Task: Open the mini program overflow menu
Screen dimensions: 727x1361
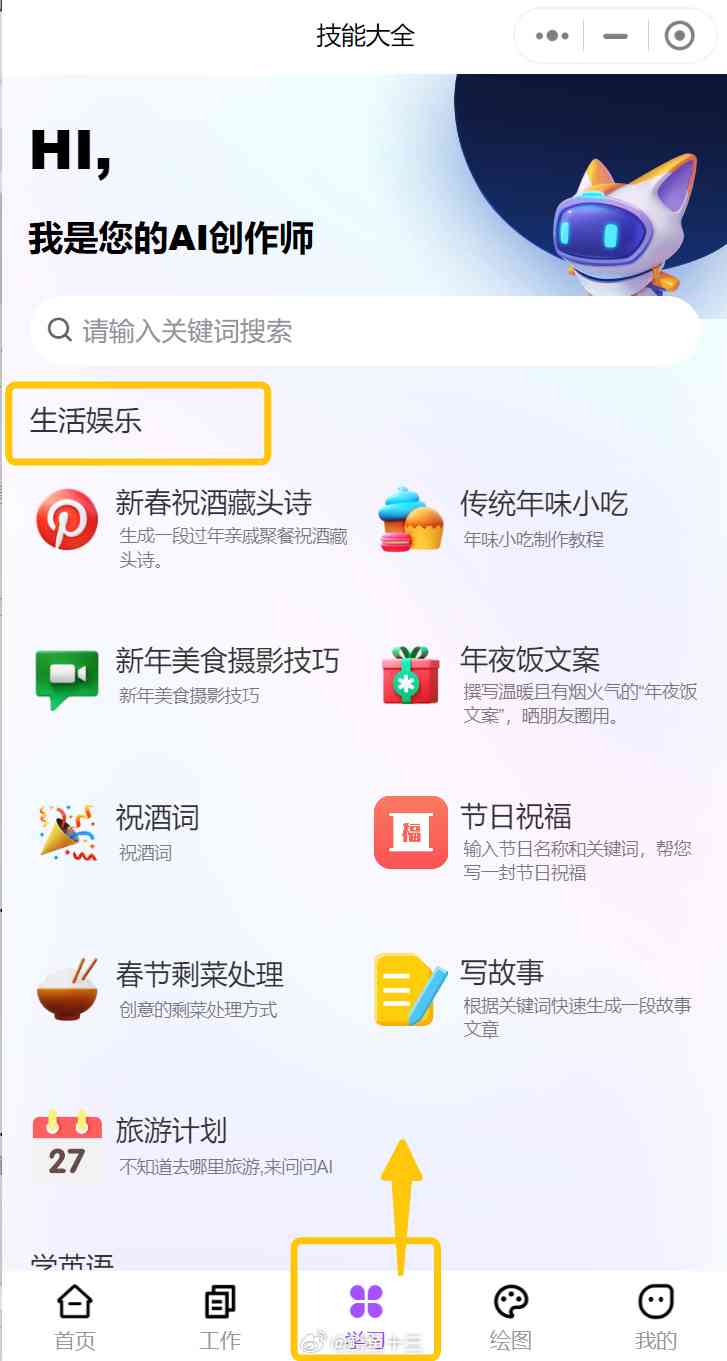Action: click(552, 37)
